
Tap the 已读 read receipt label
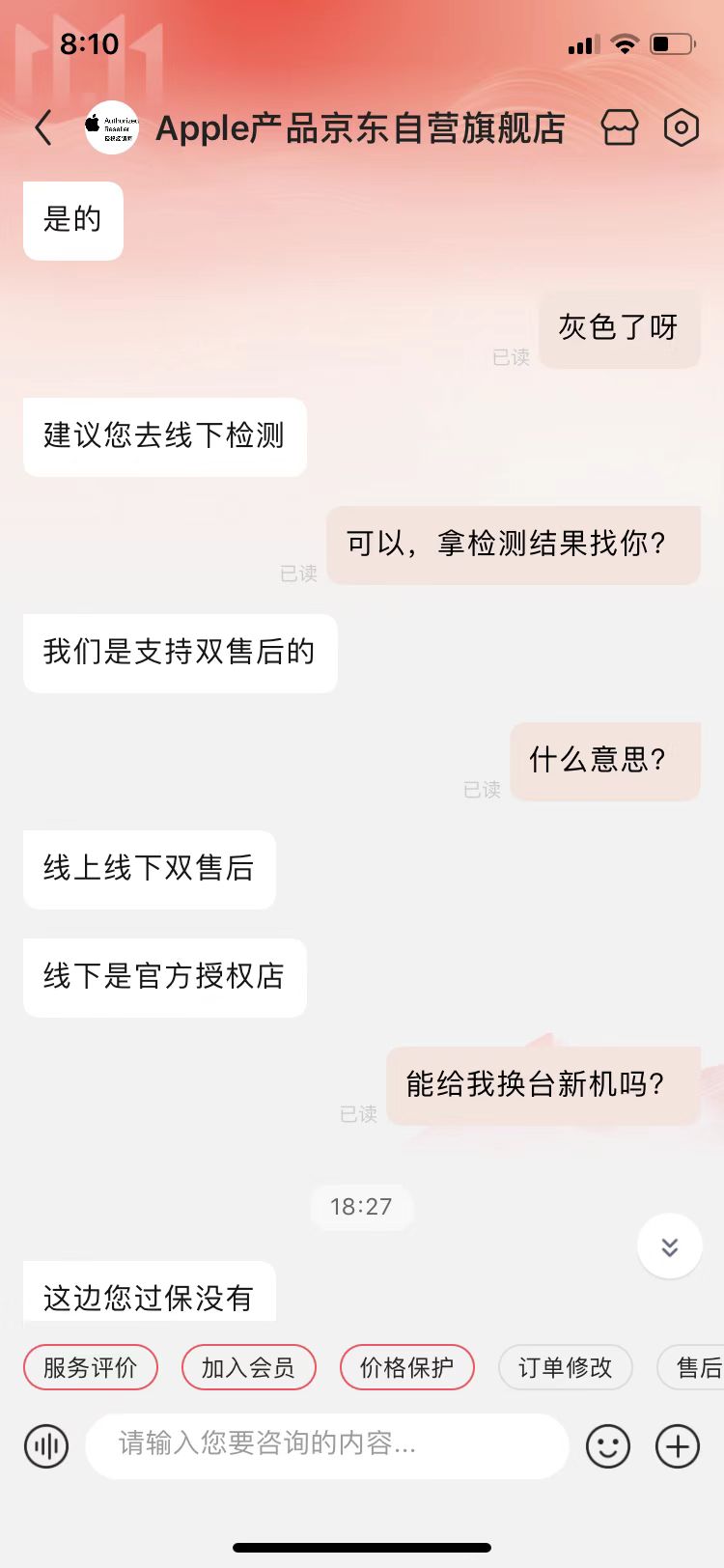511,357
